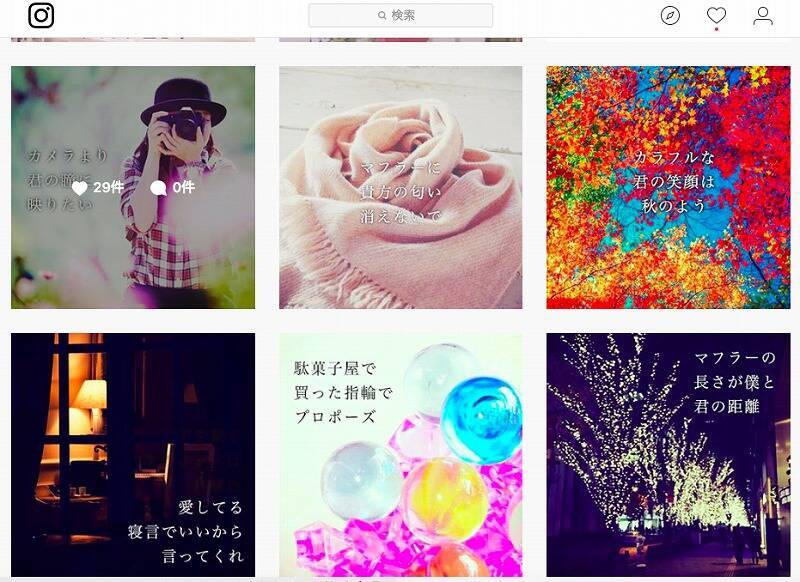This screenshot has width=800, height=582.
Task: Open the profile icon
Action: (763, 16)
